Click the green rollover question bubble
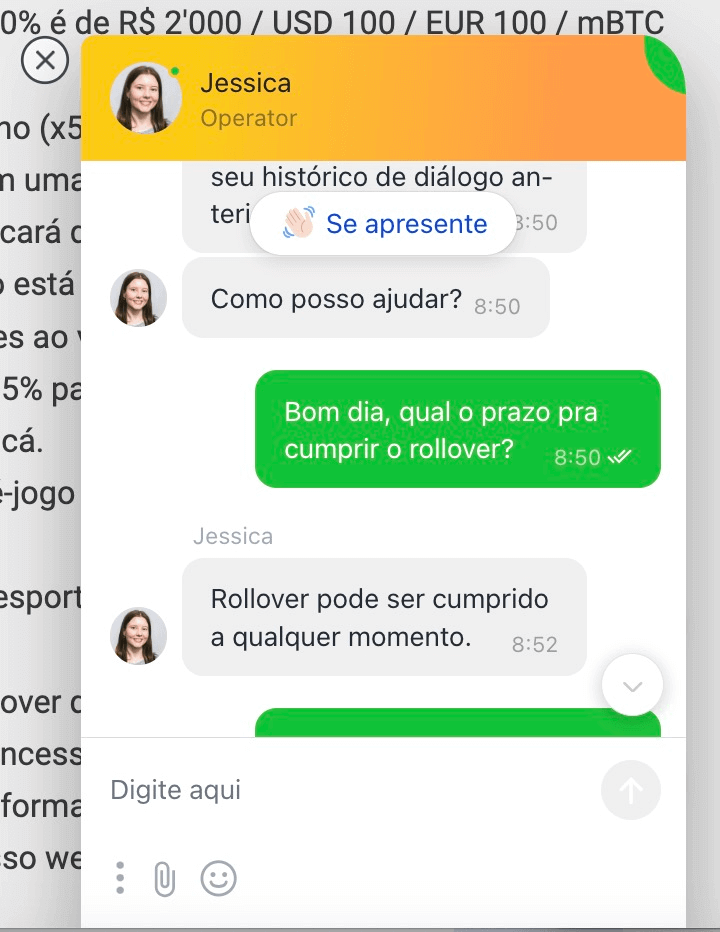The height and width of the screenshot is (932, 720). point(457,428)
